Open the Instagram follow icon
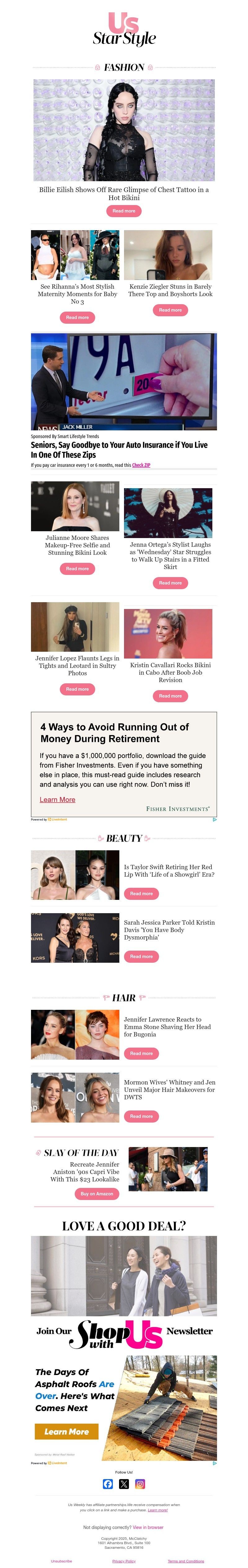This screenshot has width=248, height=1568. click(x=140, y=1484)
